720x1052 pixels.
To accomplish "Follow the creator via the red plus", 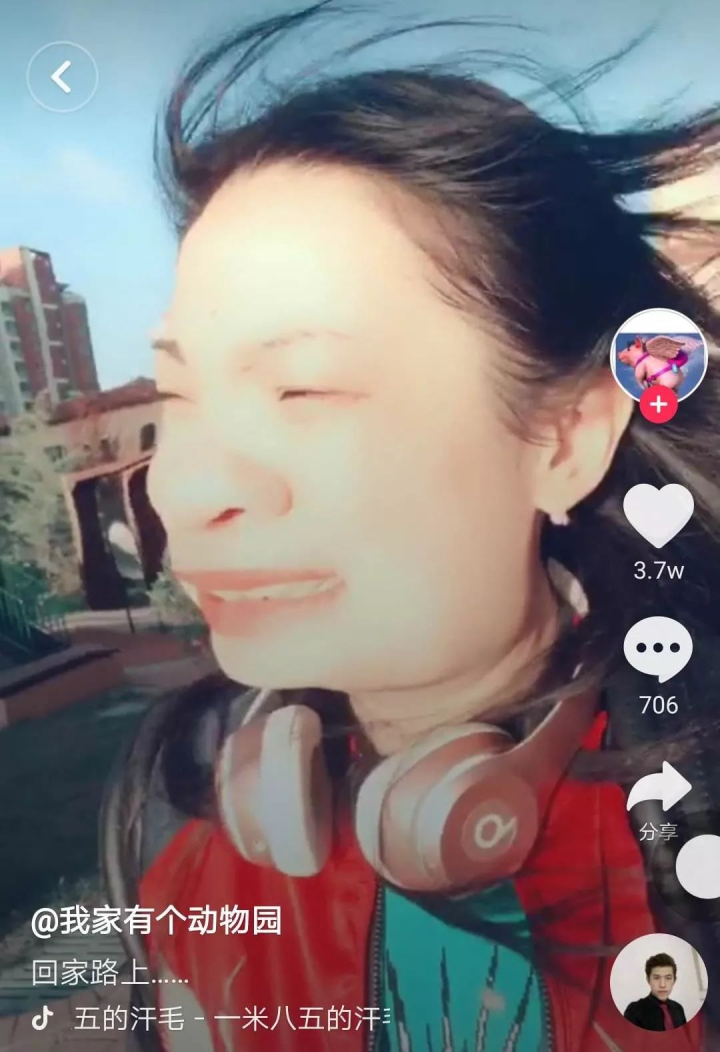I will (658, 405).
